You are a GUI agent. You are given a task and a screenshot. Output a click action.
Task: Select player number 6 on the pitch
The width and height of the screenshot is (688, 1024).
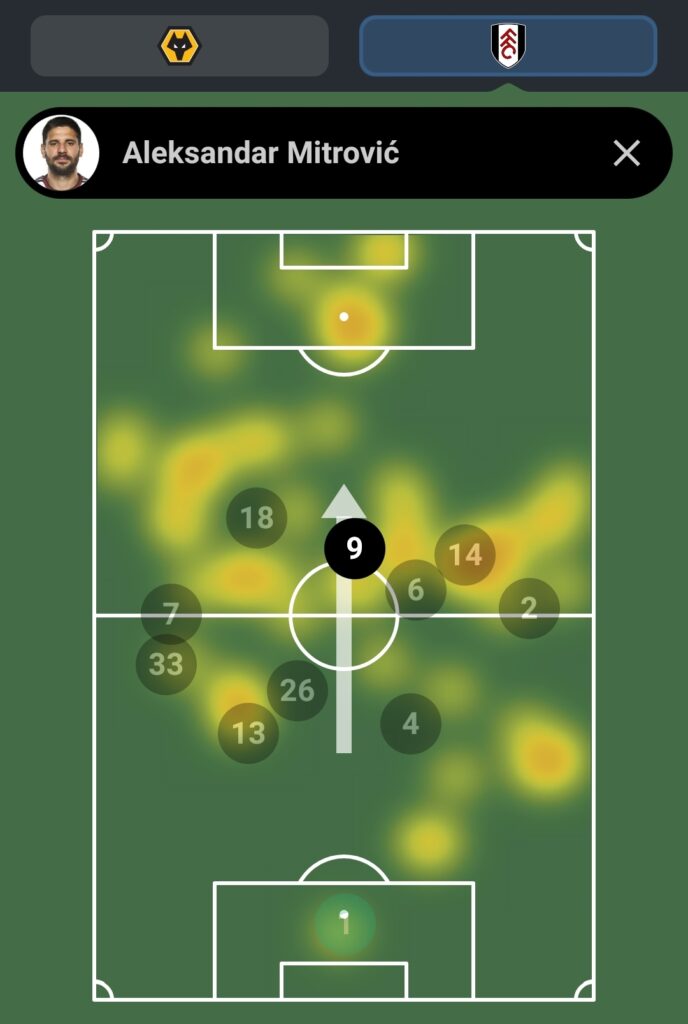pos(416,590)
